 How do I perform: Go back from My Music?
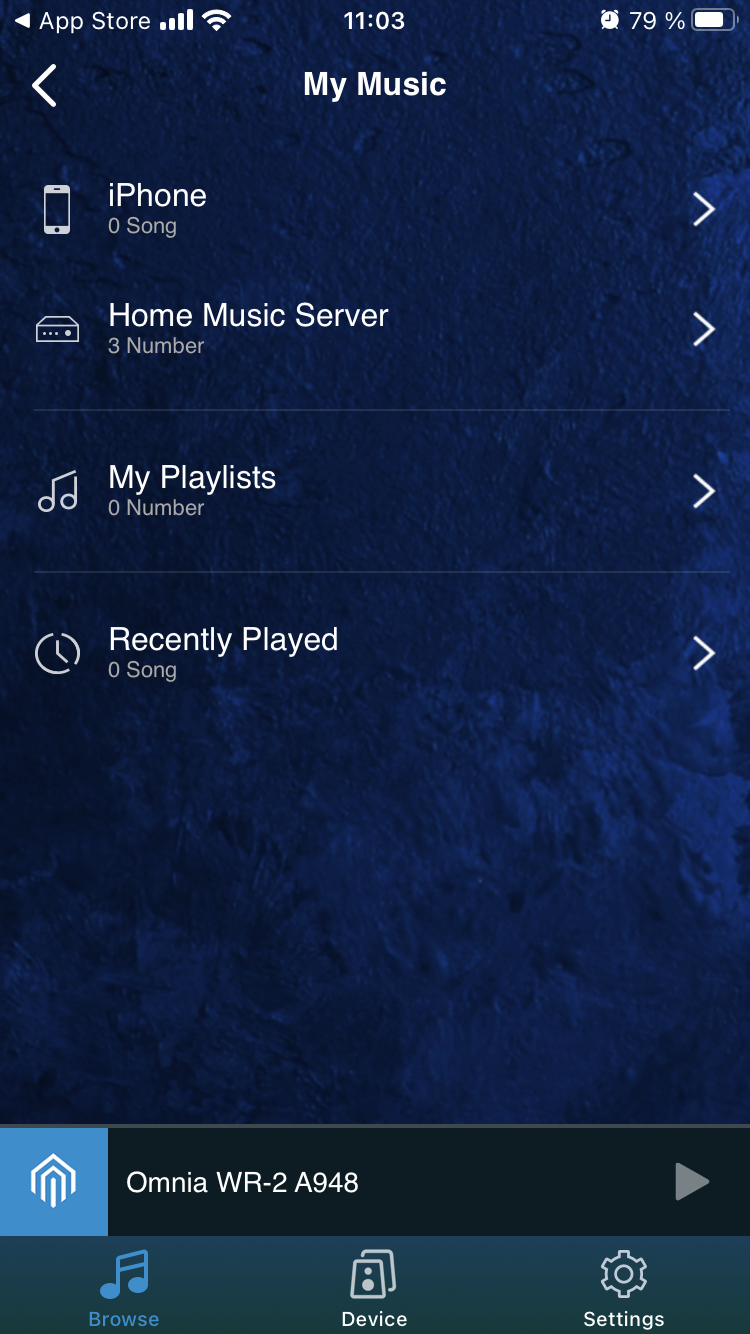[44, 85]
